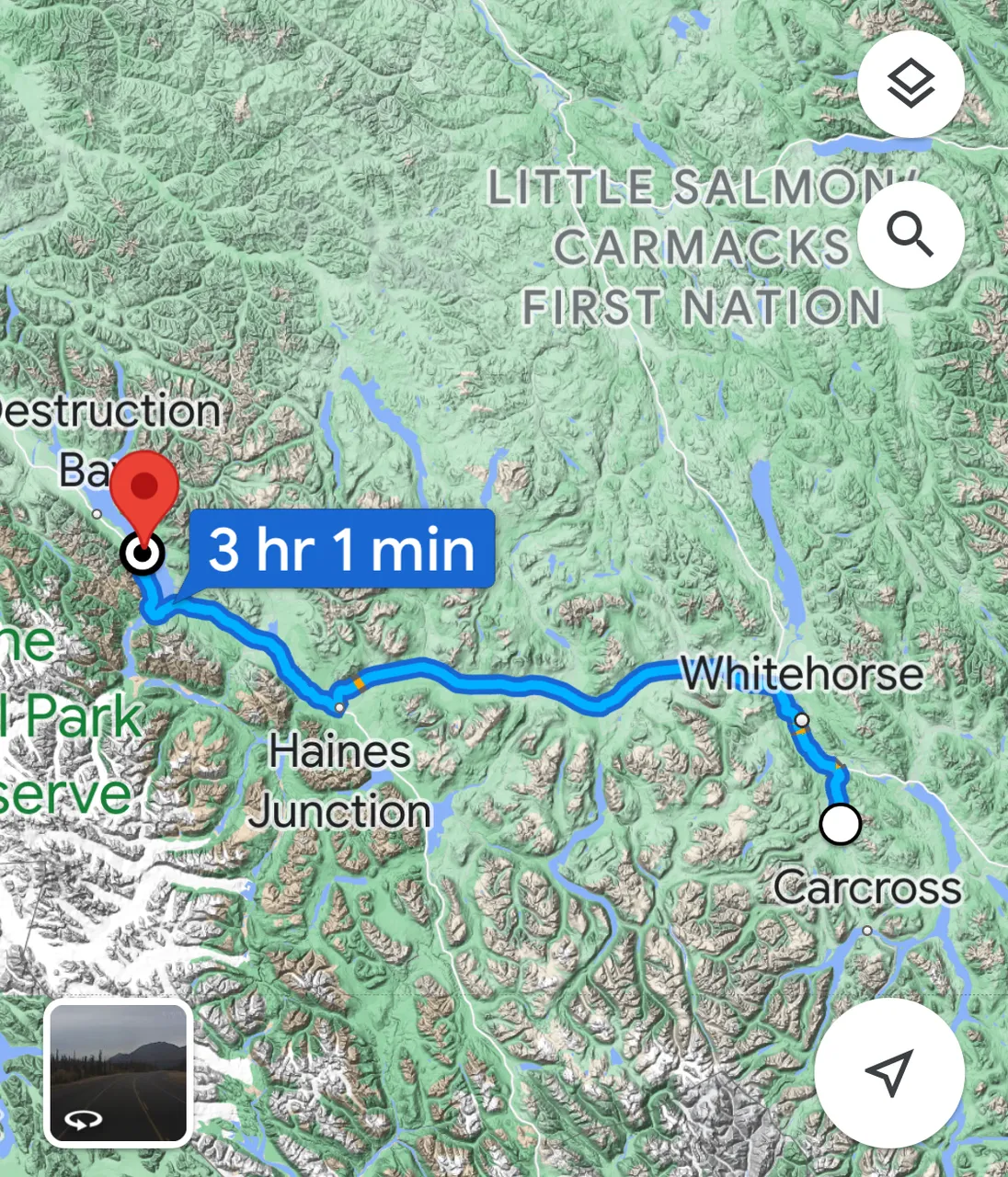
Task: Center the map on my location
Action: click(888, 1072)
